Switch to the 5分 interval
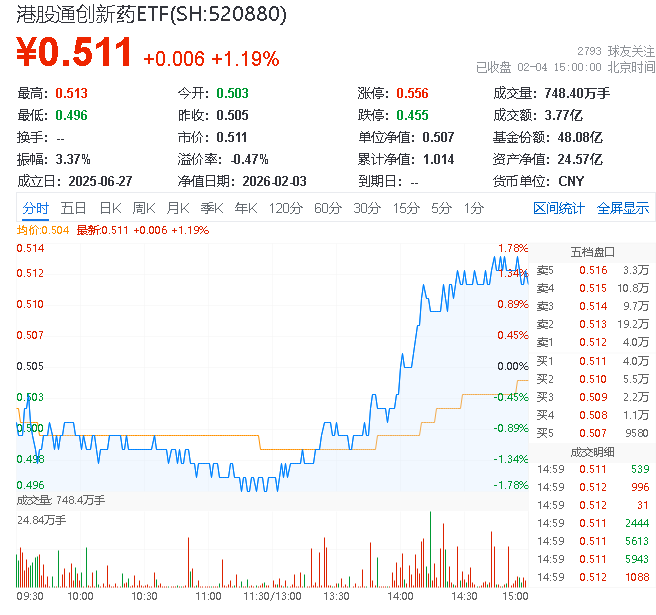Image resolution: width=656 pixels, height=615 pixels. pos(442,208)
